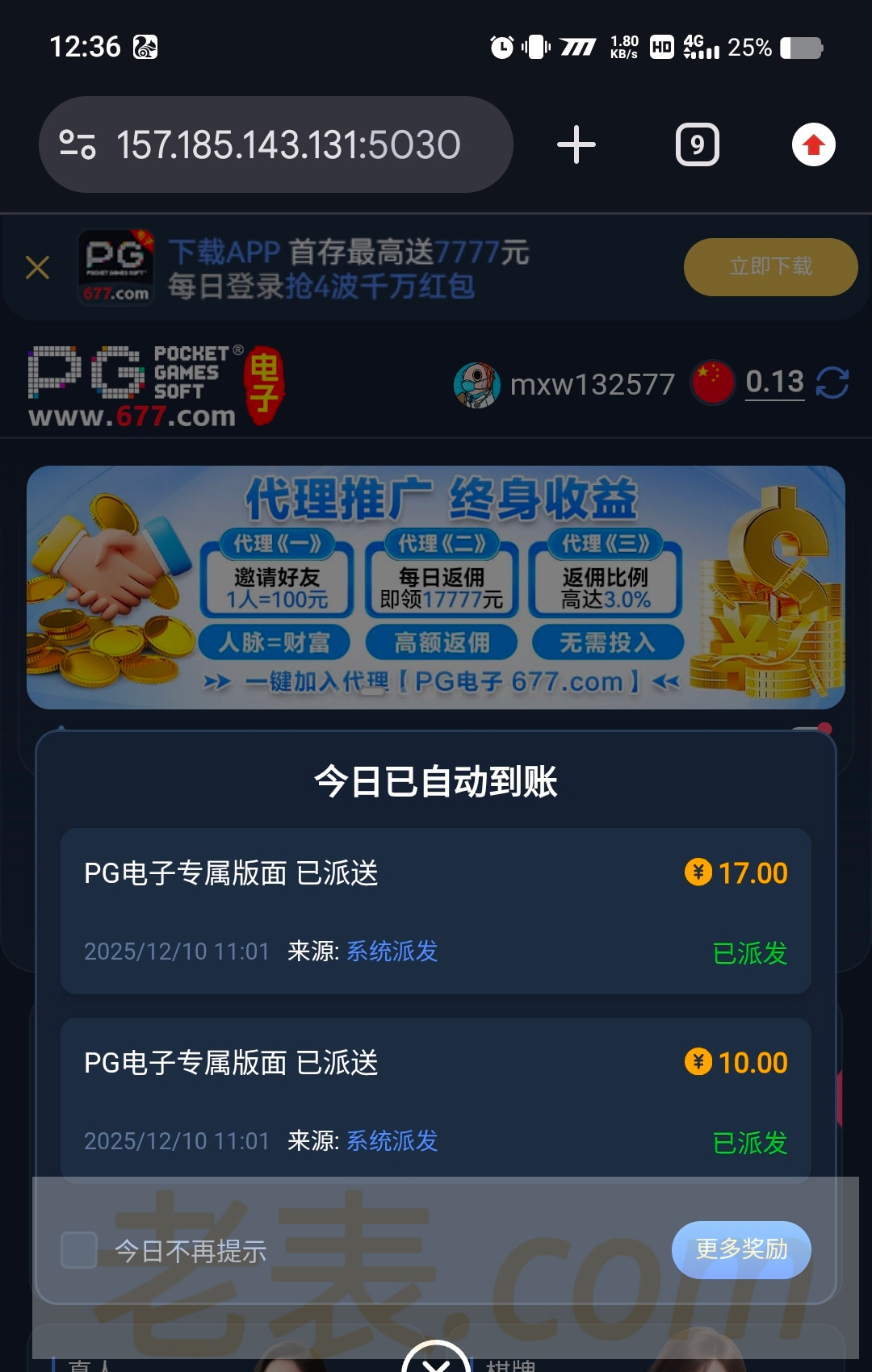Open the 代理推广 终身收益 promotion banner
Image resolution: width=872 pixels, height=1372 pixels.
(436, 587)
